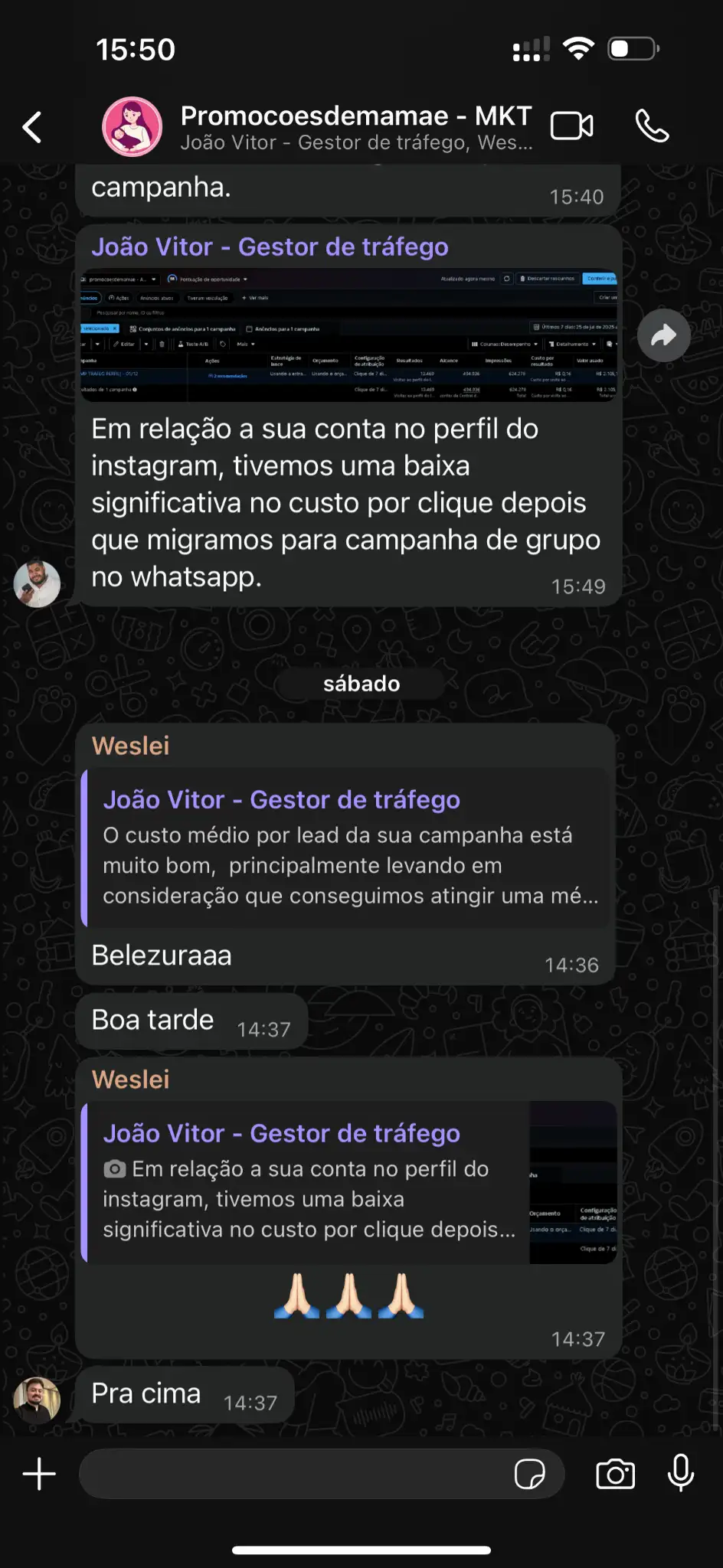
Task: Open the attachment plus menu
Action: [39, 1474]
